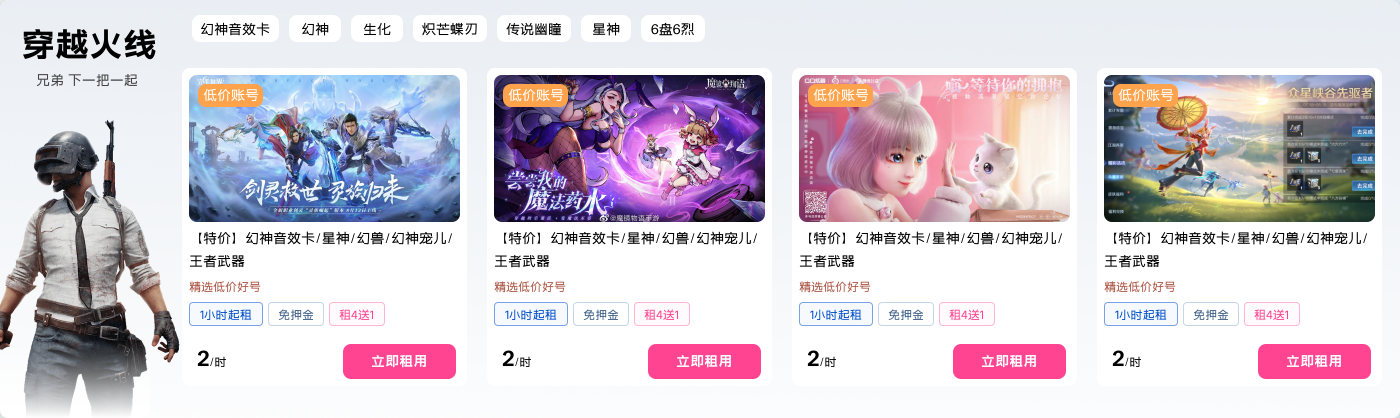The image size is (1400, 418).
Task: Open the account card with 剑灵救世 banner
Action: 324,148
